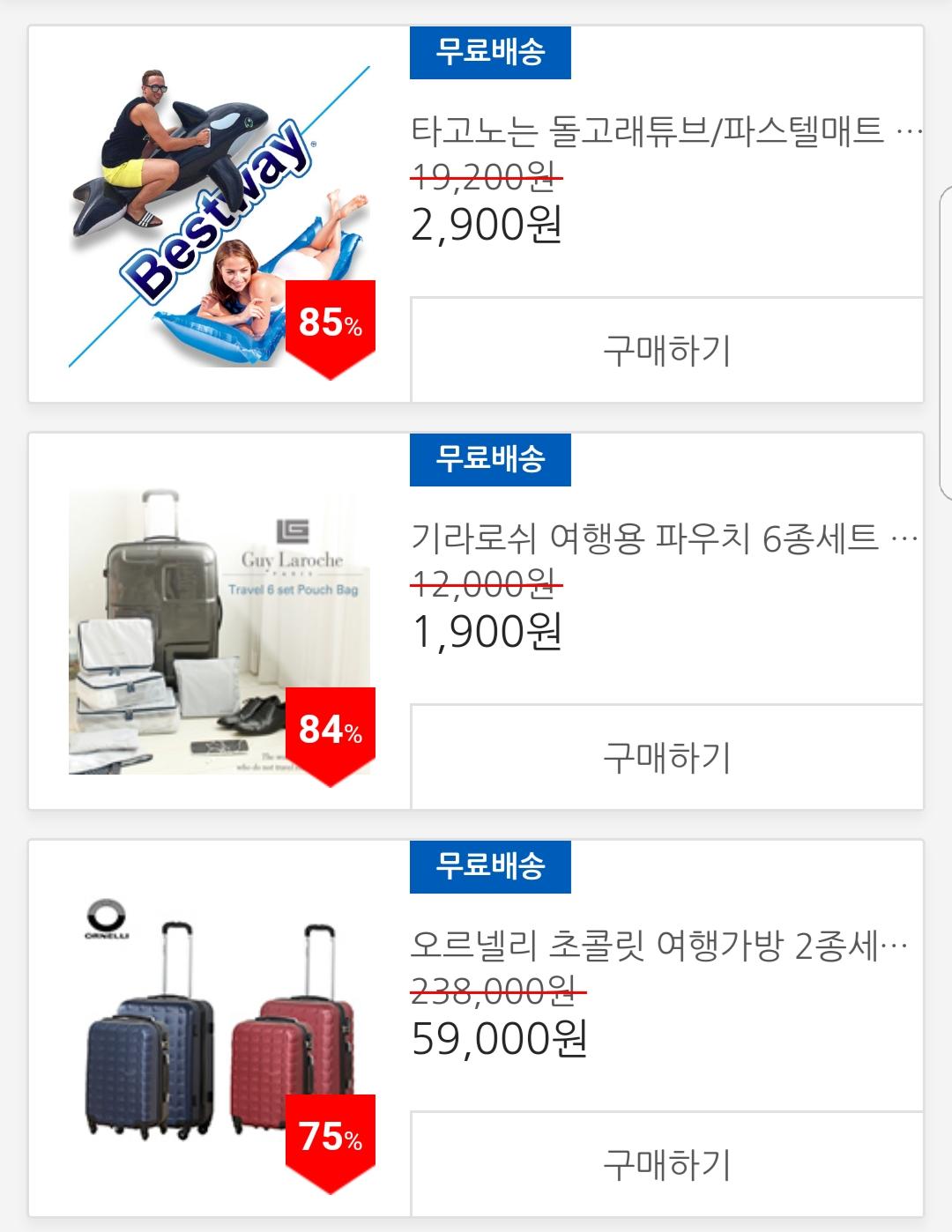This screenshot has height=1232, width=952.
Task: Buy the 오르넬리 여행가방 2종세트
Action: (x=666, y=1164)
